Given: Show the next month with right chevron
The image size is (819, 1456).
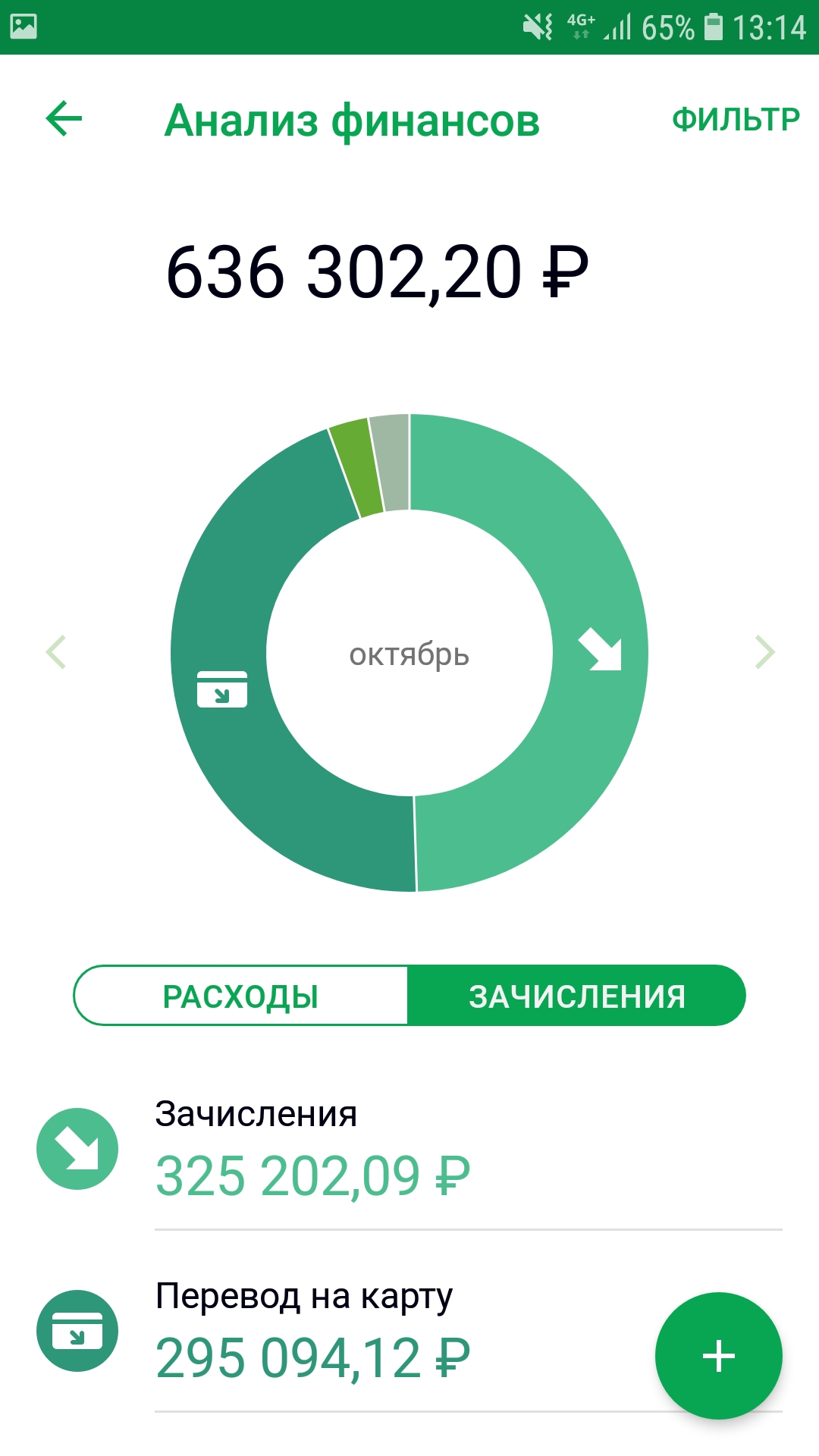Looking at the screenshot, I should (764, 652).
